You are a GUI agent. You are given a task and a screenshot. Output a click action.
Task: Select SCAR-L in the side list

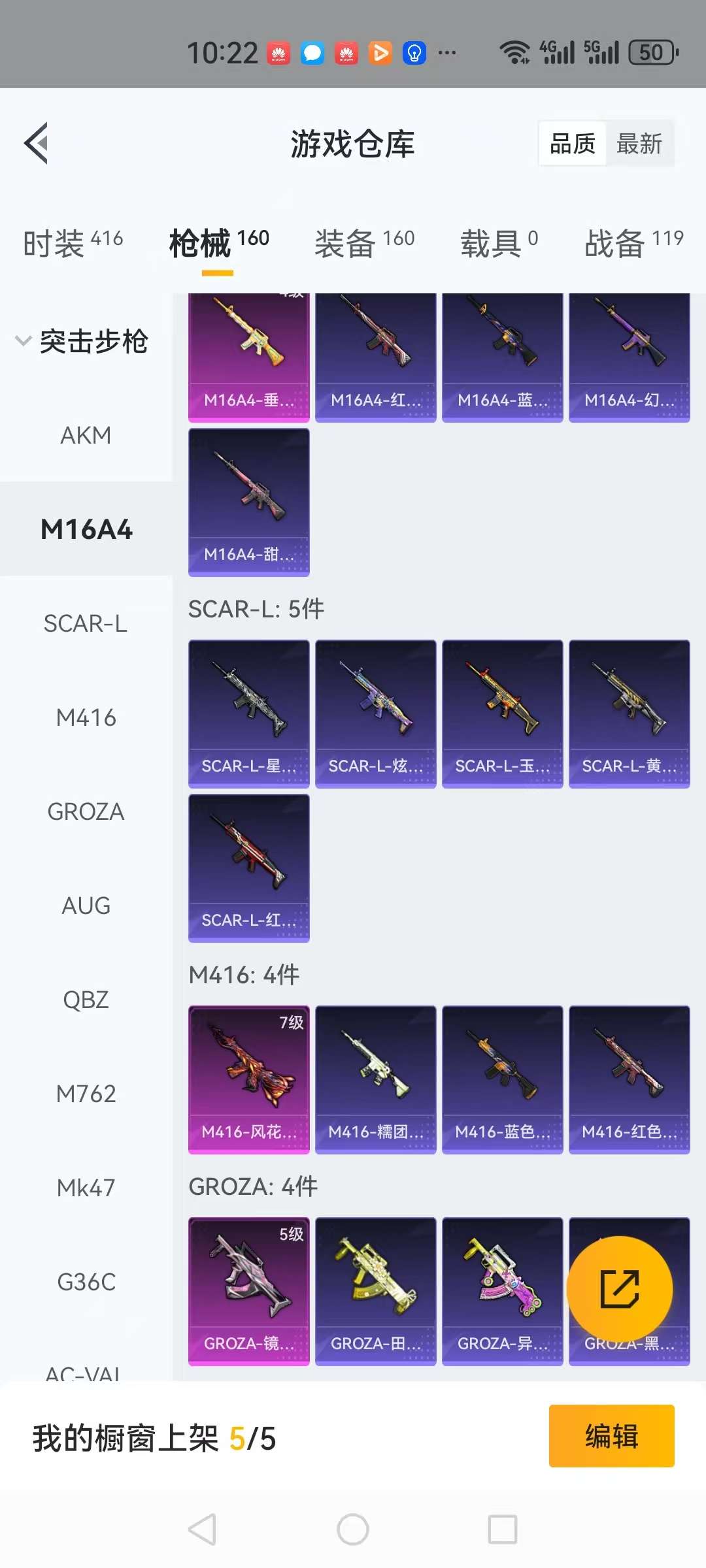(86, 623)
